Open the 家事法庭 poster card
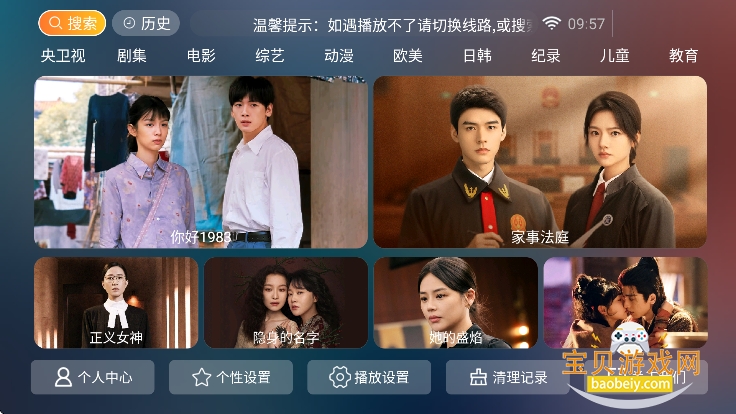 tap(540, 162)
